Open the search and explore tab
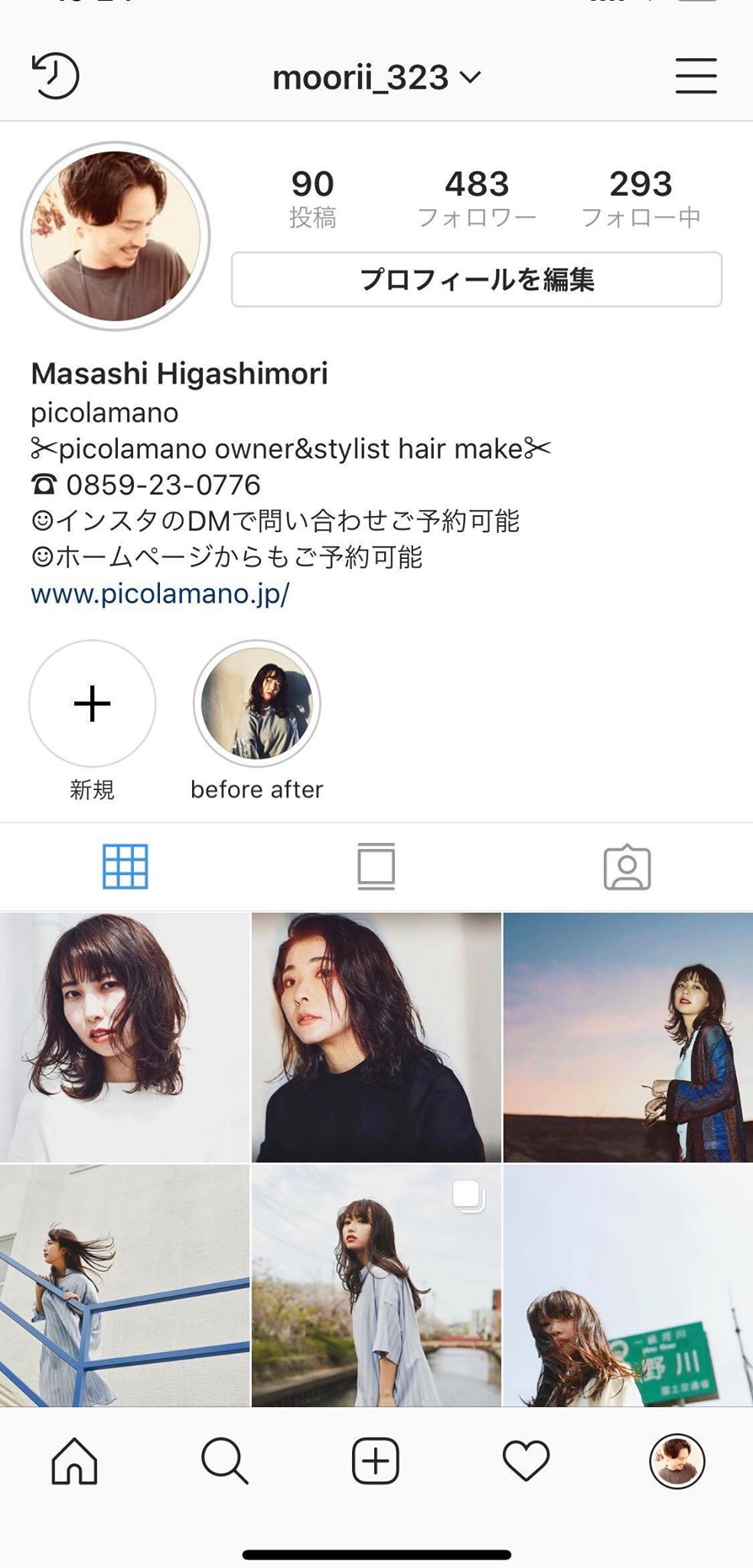This screenshot has height=1568, width=753. click(x=224, y=1461)
